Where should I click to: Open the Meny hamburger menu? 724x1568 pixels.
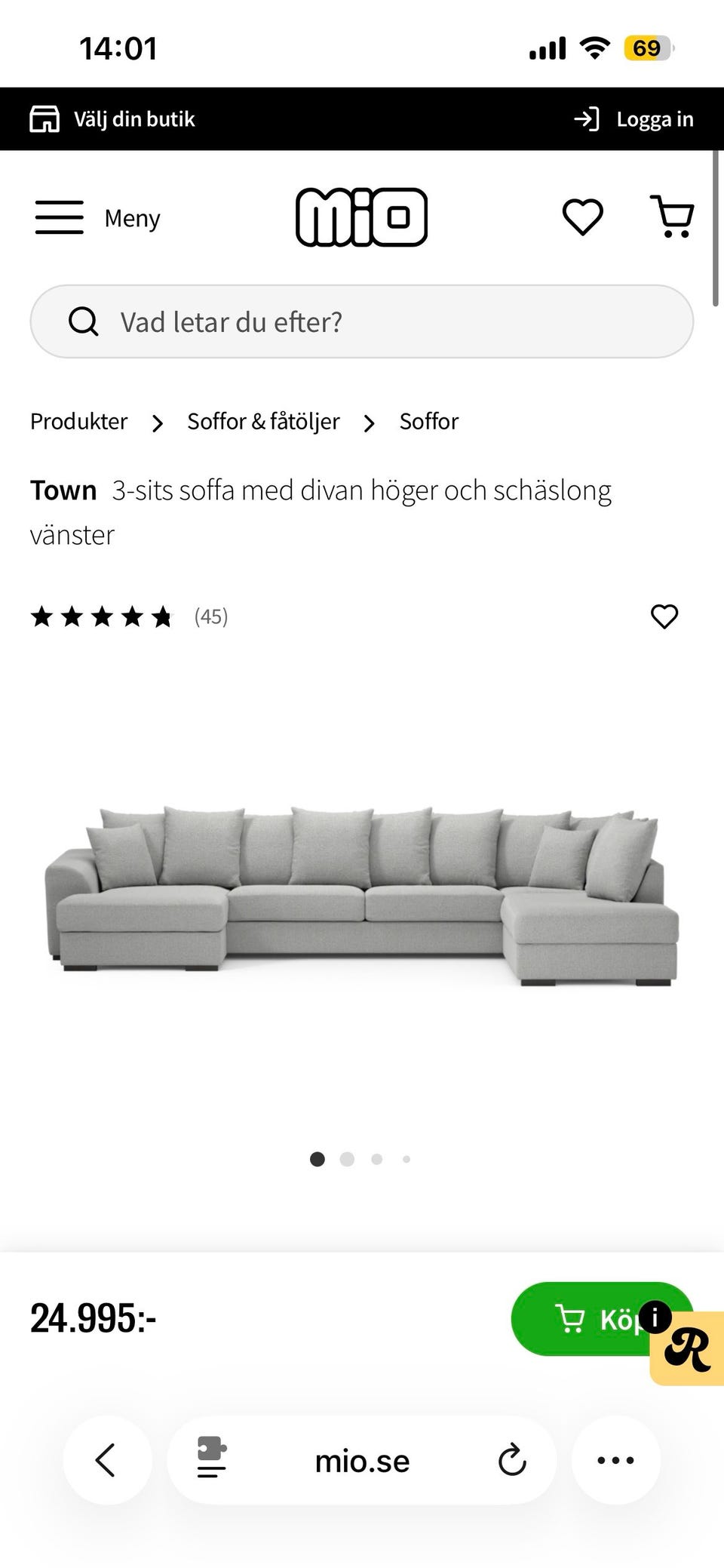(60, 217)
